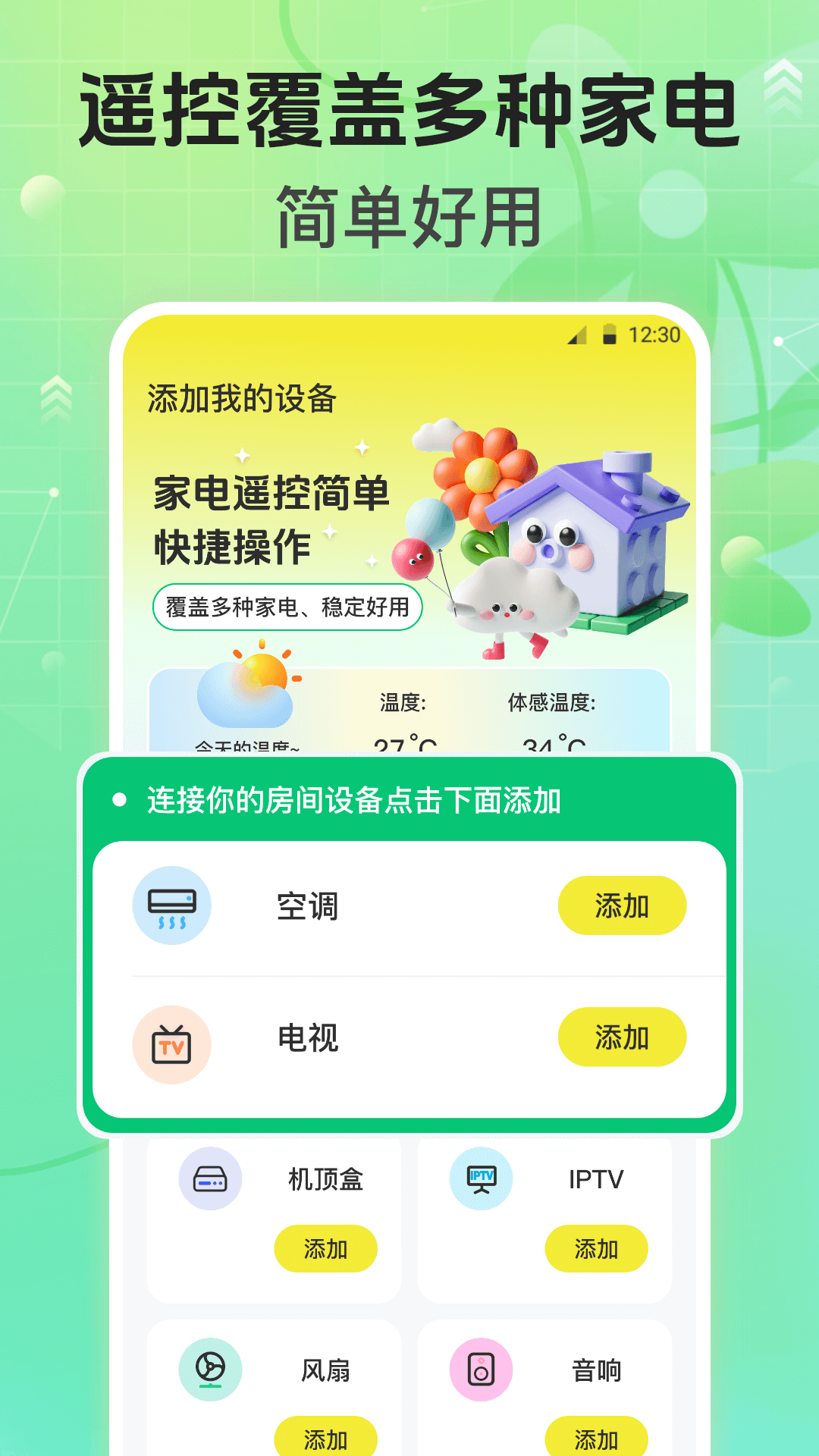Select the battery indicator in status bar
Viewport: 819px width, 1456px height.
point(609,334)
